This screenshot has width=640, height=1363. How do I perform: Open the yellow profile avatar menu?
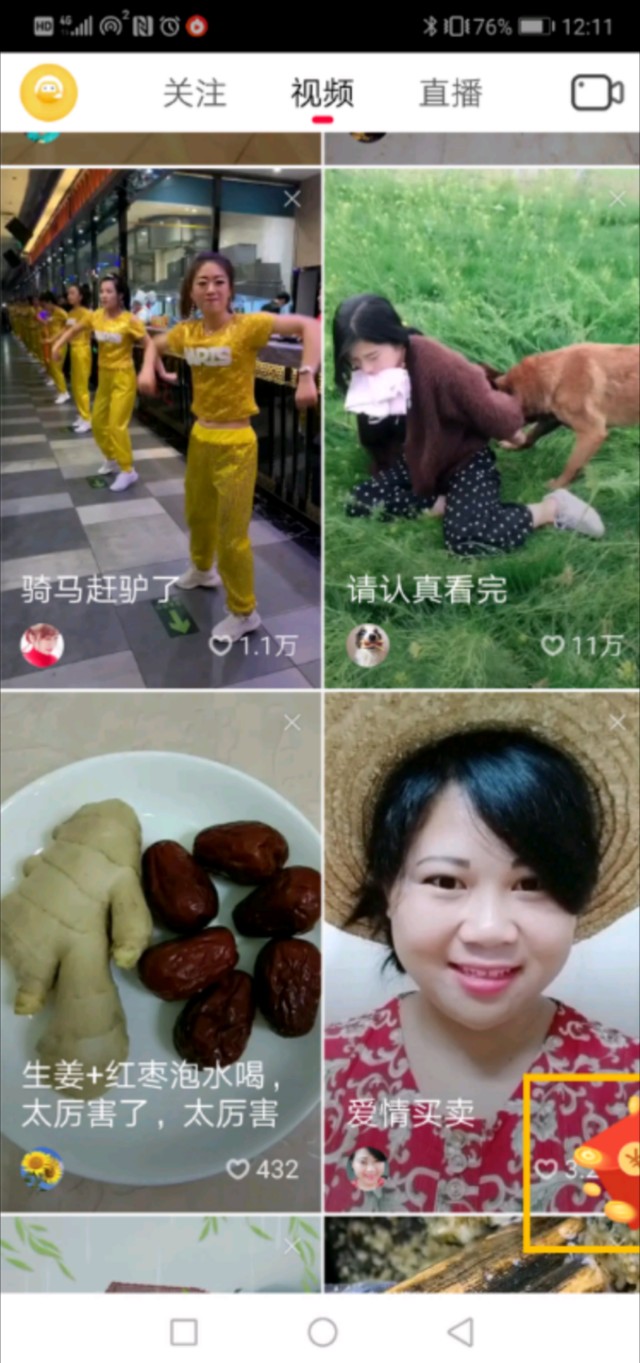pyautogui.click(x=48, y=93)
